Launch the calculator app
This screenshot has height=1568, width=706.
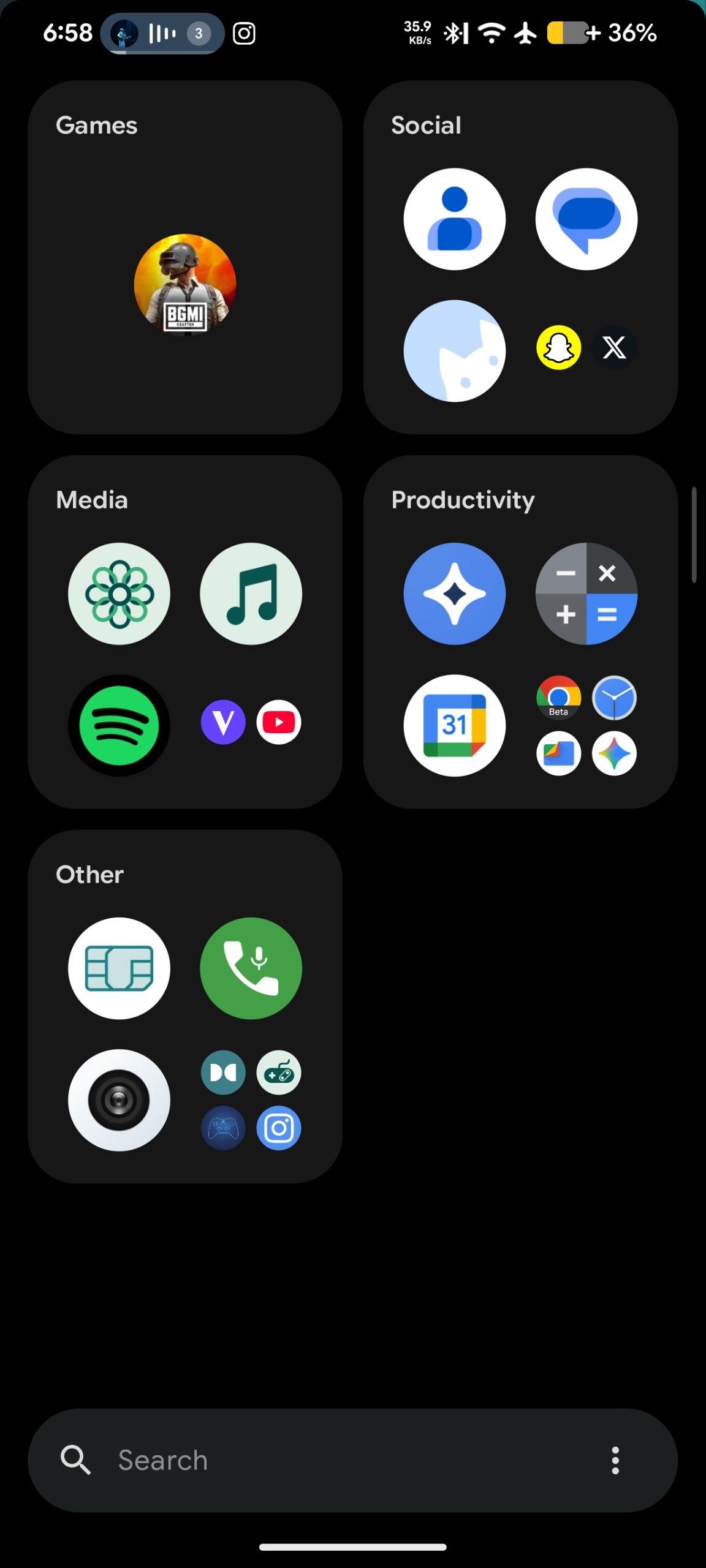point(586,594)
